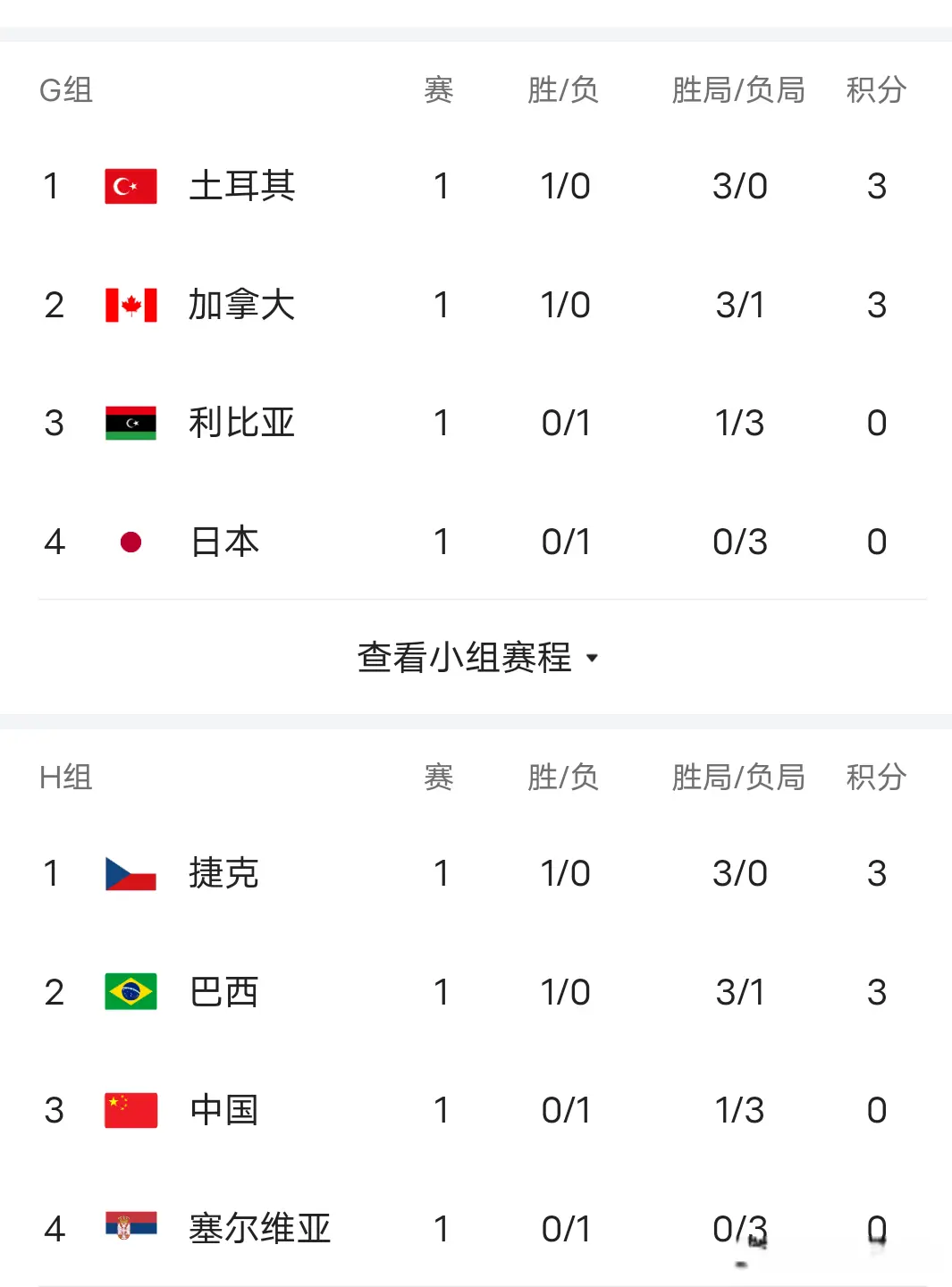Click the Brazil flag icon
Viewport: 952px width, 1287px height.
point(130,991)
